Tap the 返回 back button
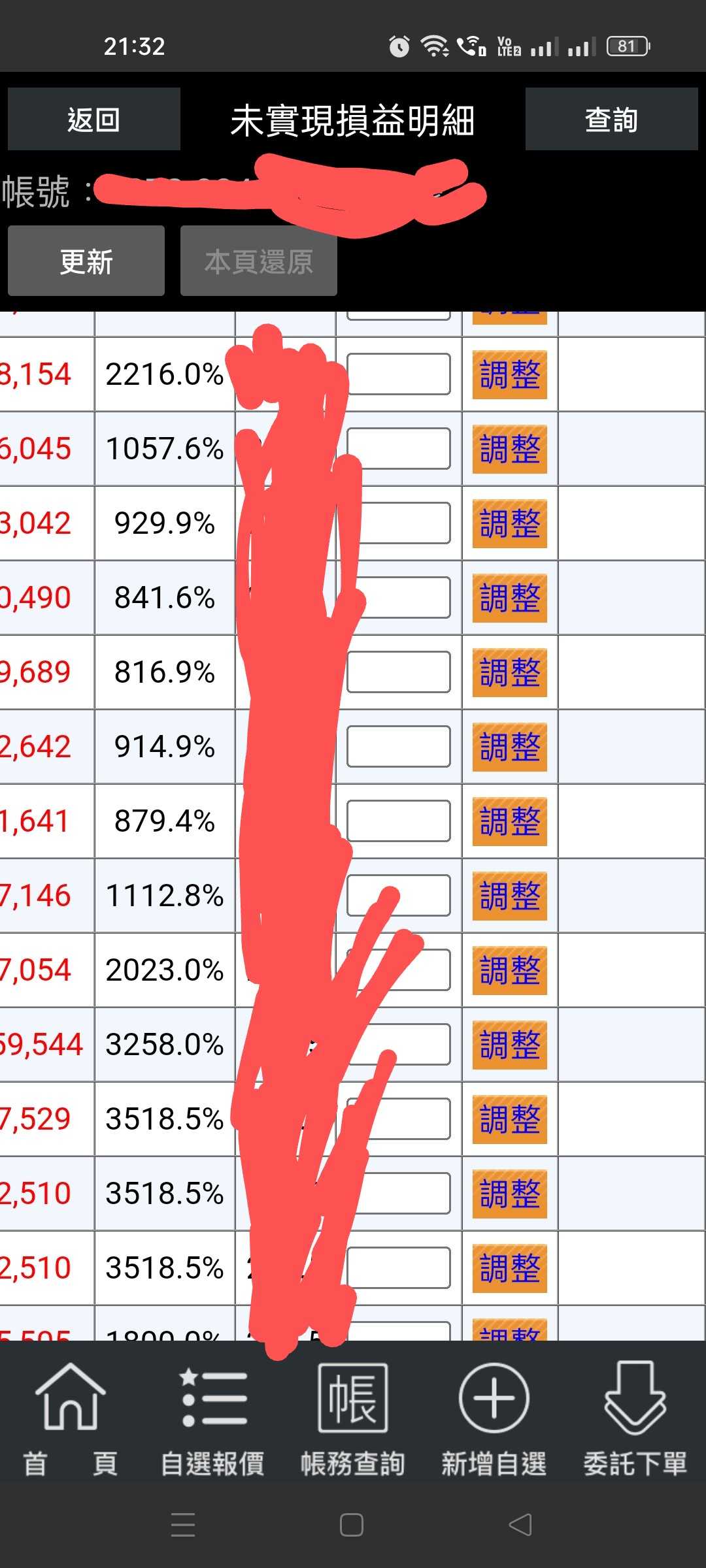The width and height of the screenshot is (706, 1568). [93, 120]
